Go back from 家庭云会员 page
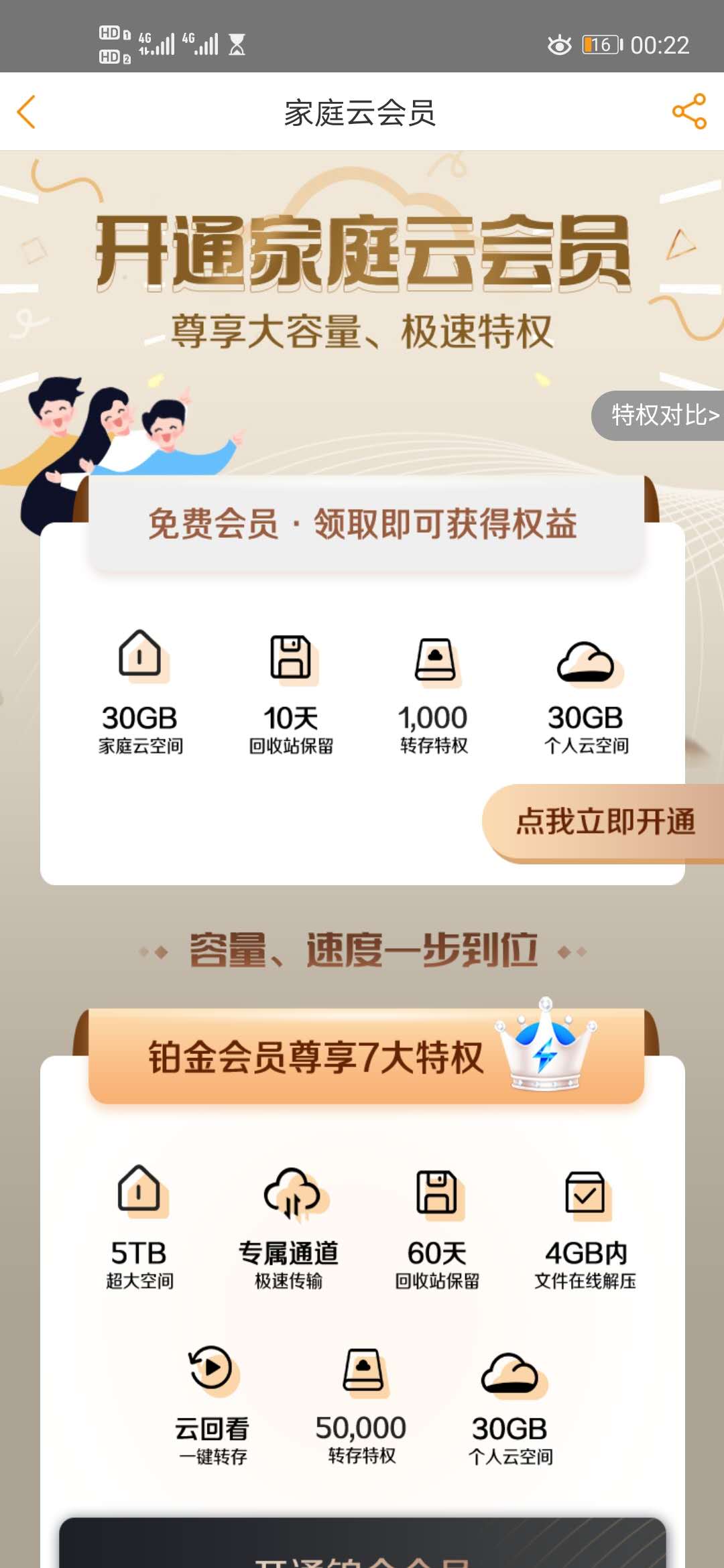The height and width of the screenshot is (1568, 724). point(27,112)
